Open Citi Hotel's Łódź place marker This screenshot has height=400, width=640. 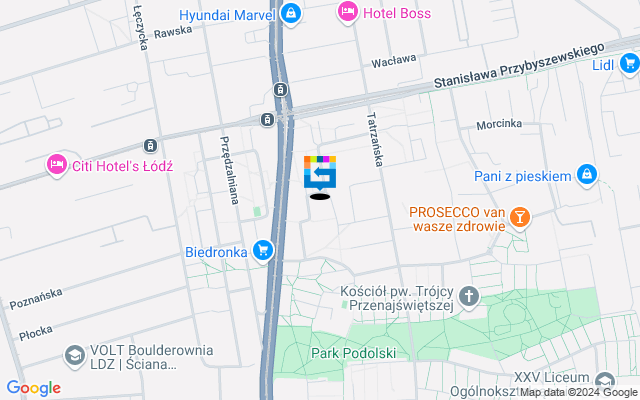57,165
